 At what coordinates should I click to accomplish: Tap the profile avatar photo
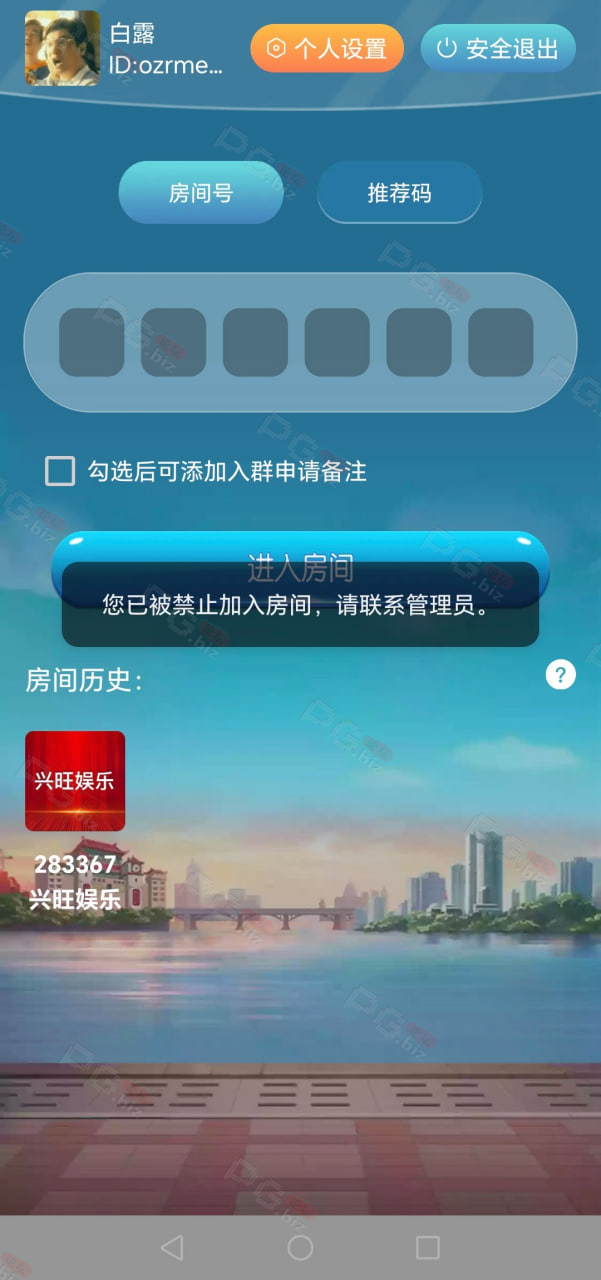point(62,48)
